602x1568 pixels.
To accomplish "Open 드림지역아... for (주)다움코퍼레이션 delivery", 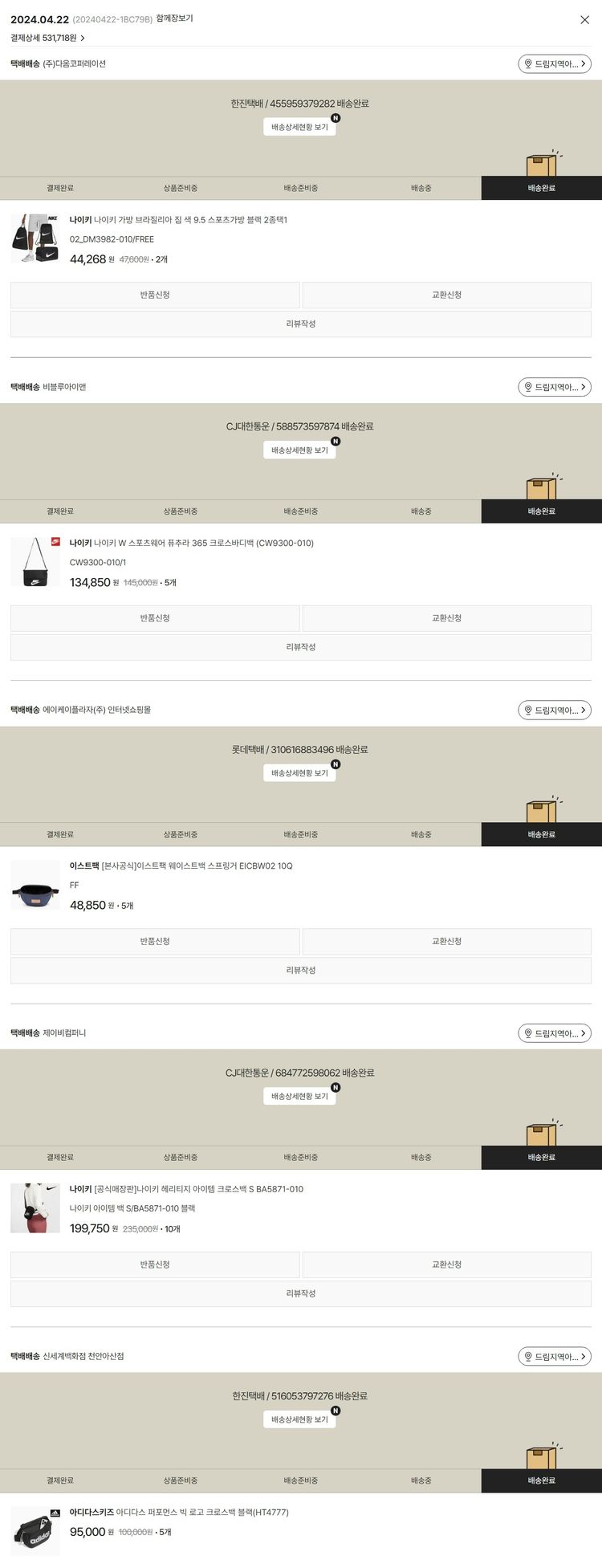I will (555, 64).
